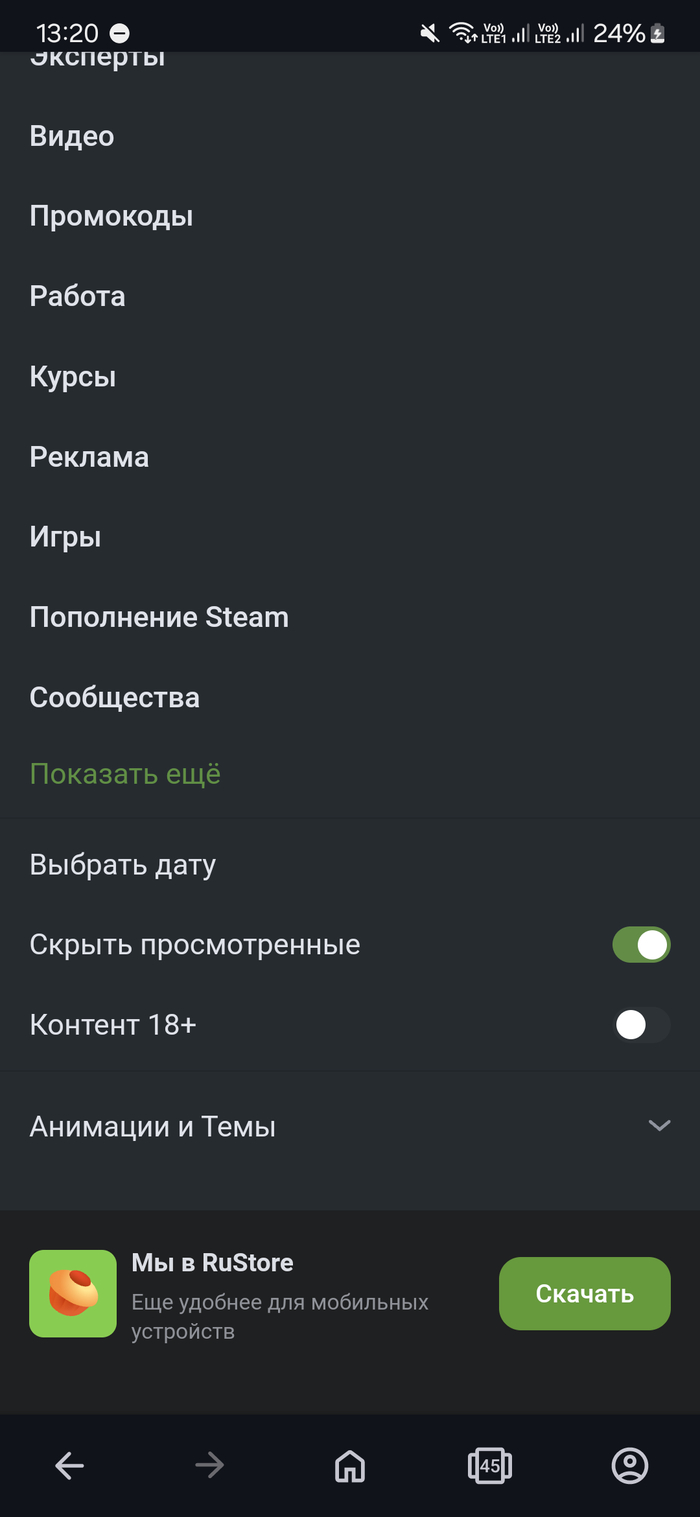Go to Игры
The image size is (700, 1517).
[65, 537]
